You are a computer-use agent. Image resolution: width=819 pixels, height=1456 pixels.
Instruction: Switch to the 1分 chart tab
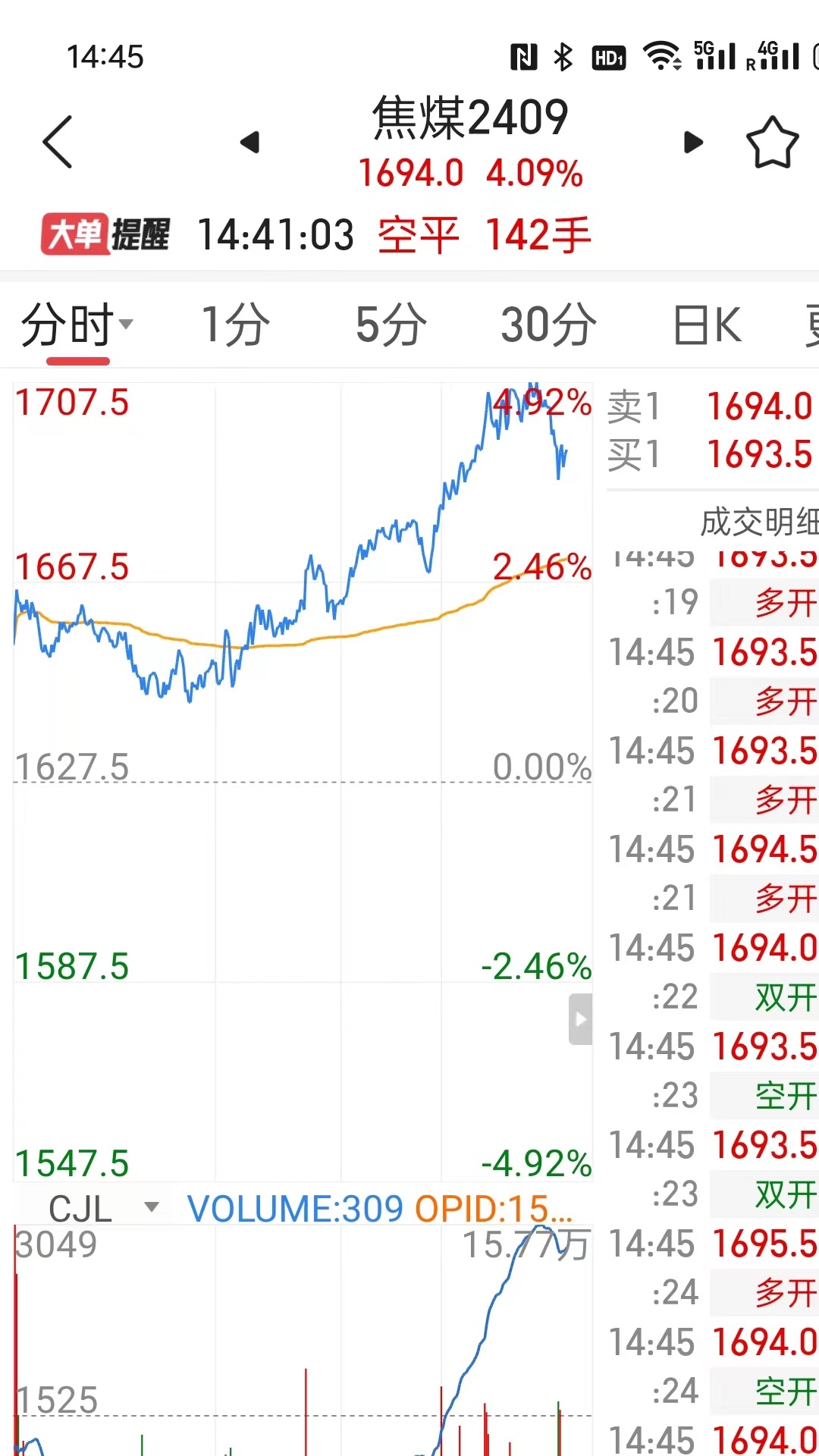(234, 325)
